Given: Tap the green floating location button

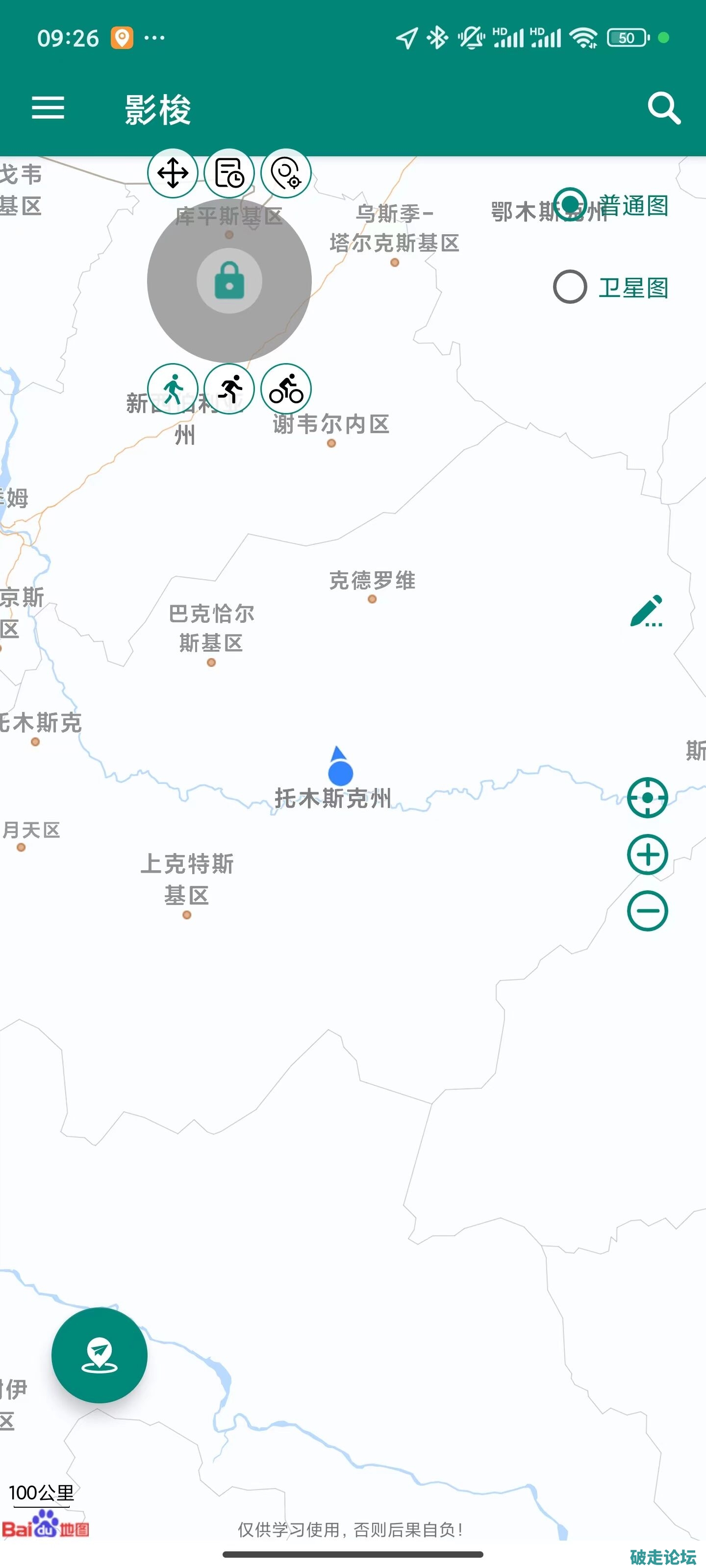Looking at the screenshot, I should tap(100, 1355).
